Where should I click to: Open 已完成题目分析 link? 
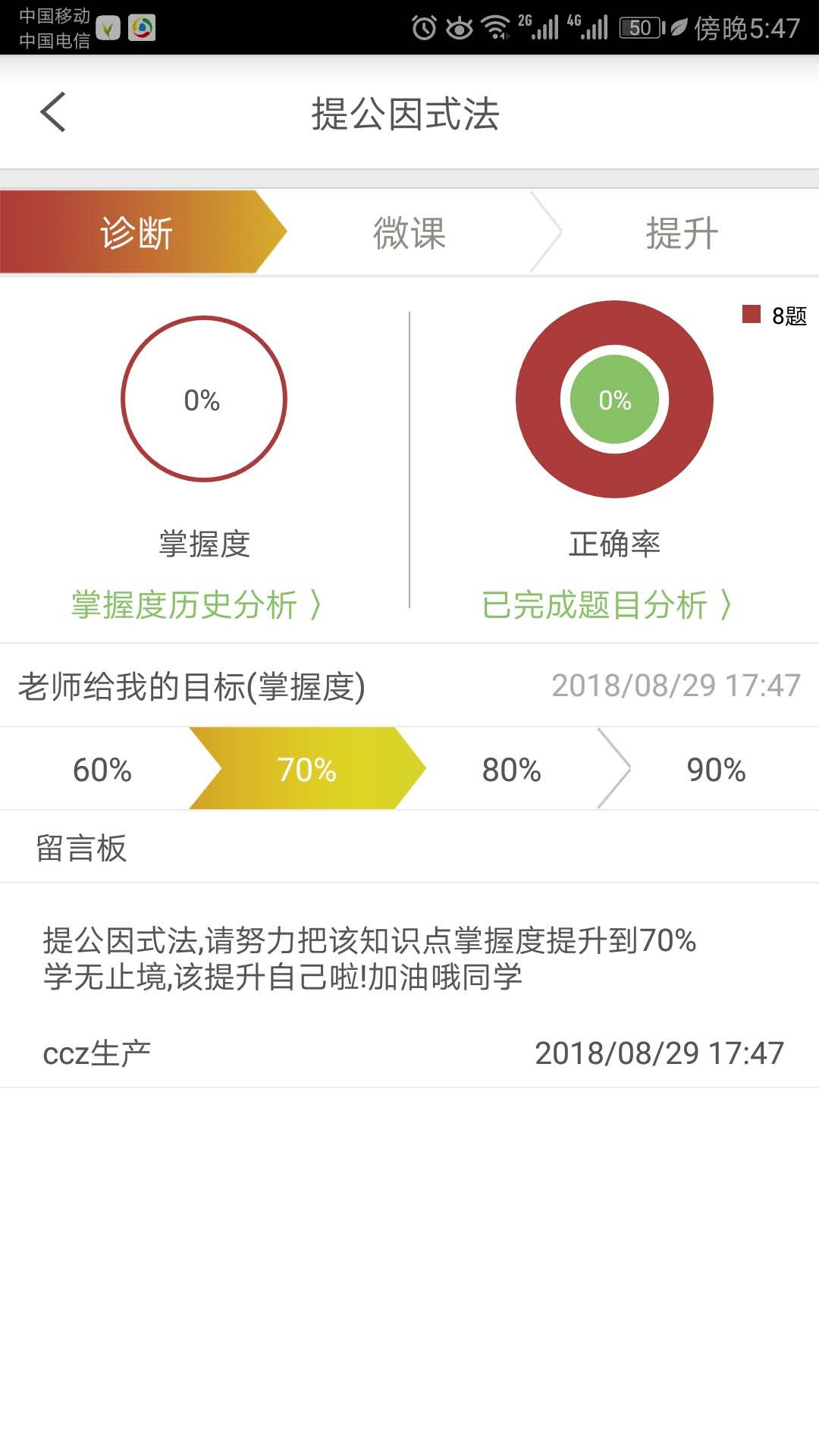pyautogui.click(x=606, y=605)
